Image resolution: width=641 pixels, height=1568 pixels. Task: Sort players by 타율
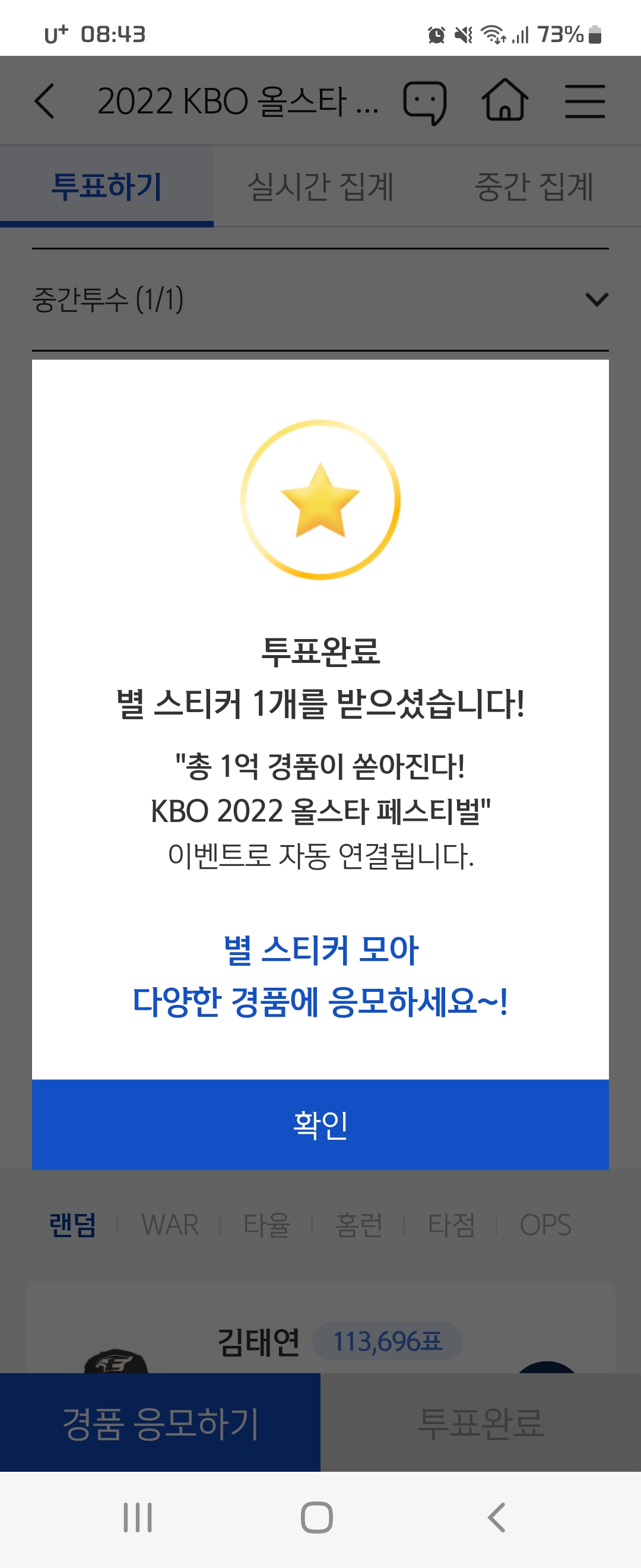[x=266, y=1225]
